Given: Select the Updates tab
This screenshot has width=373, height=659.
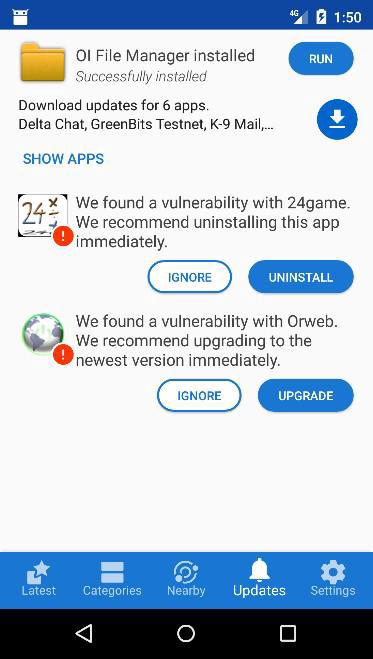Looking at the screenshot, I should point(259,580).
